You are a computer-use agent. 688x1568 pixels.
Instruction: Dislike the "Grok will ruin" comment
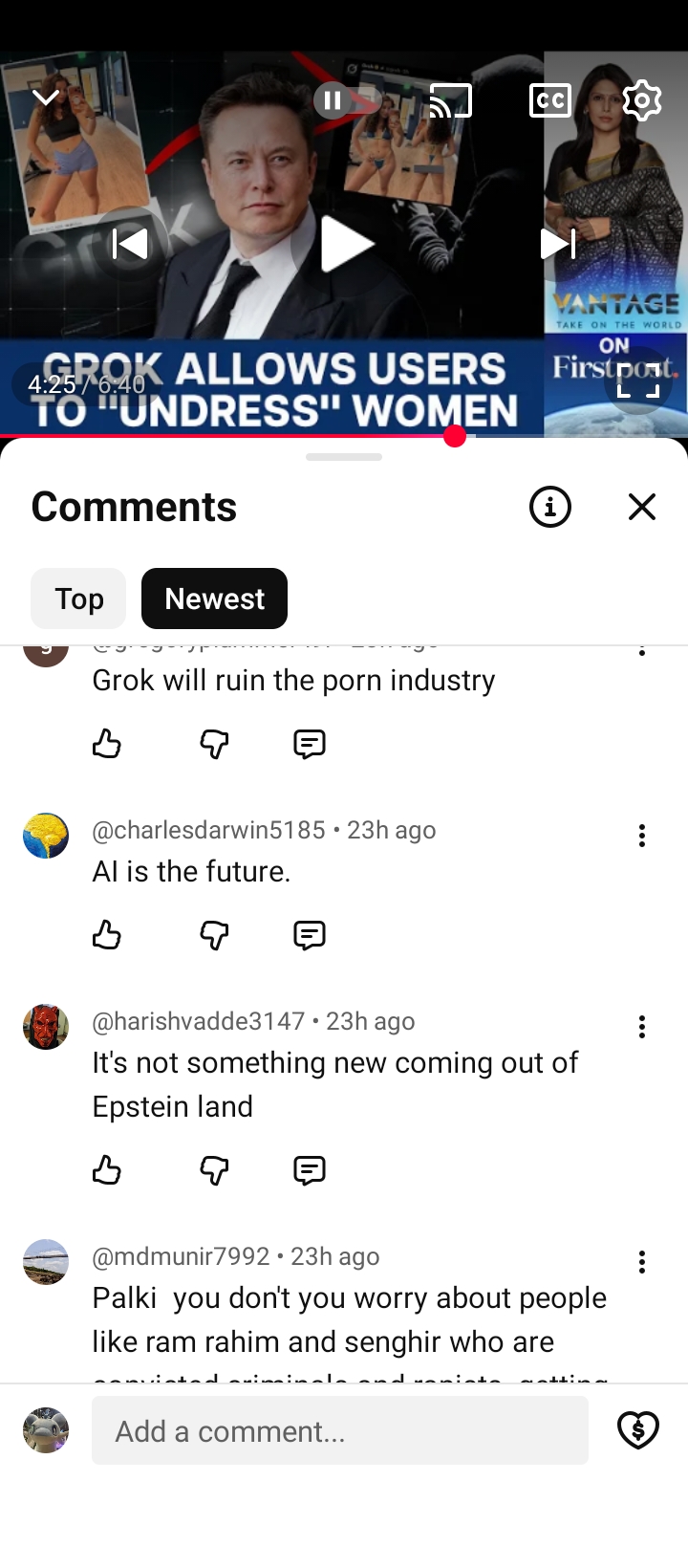point(214,743)
